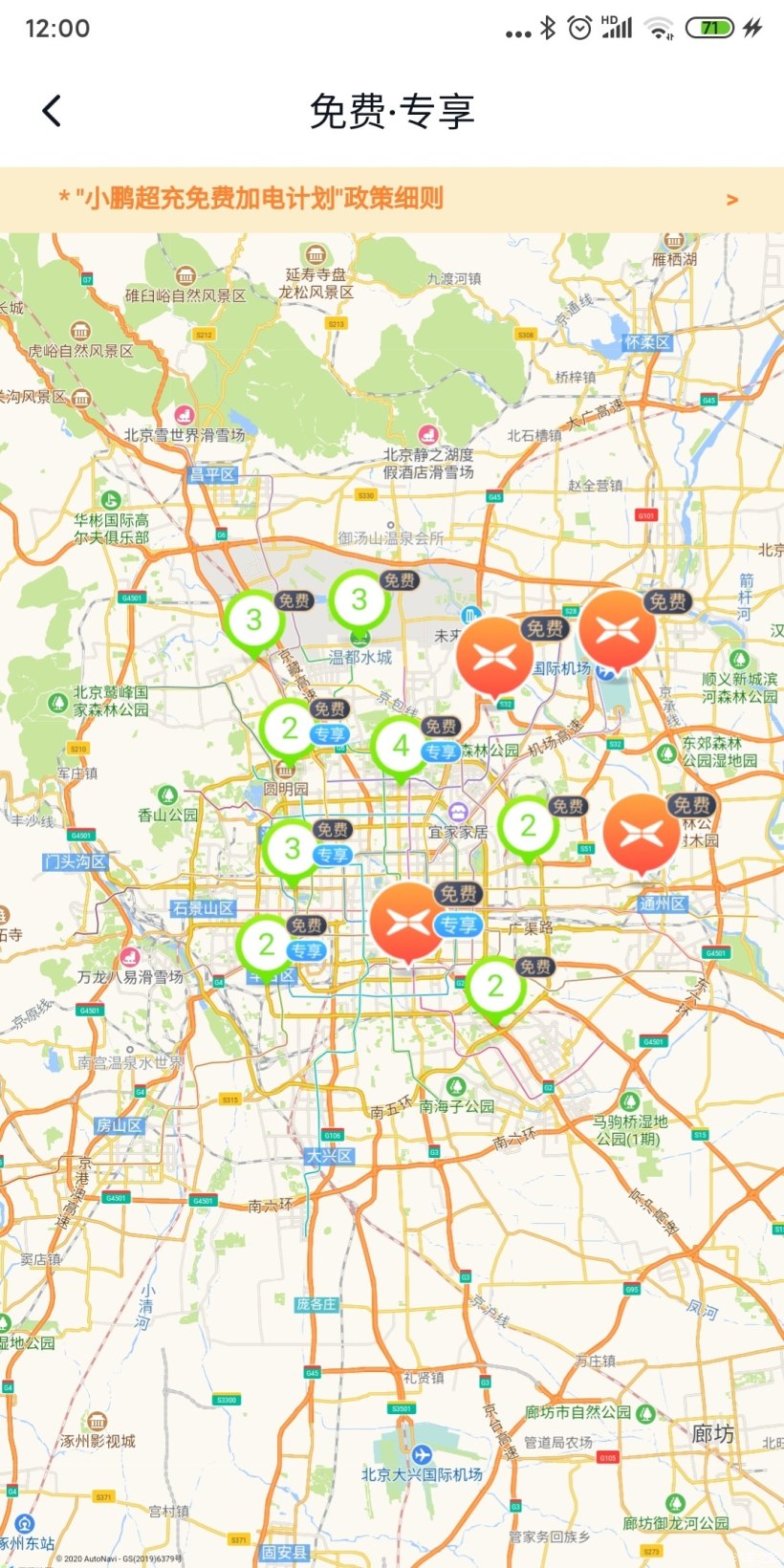Select the cluster of 3 above 石景山区

click(293, 849)
